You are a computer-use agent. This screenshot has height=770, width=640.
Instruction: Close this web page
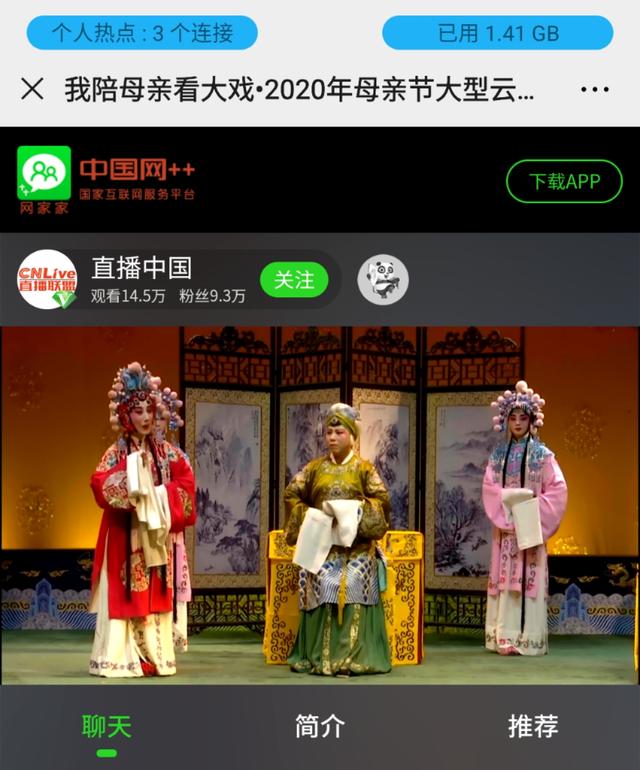32,89
